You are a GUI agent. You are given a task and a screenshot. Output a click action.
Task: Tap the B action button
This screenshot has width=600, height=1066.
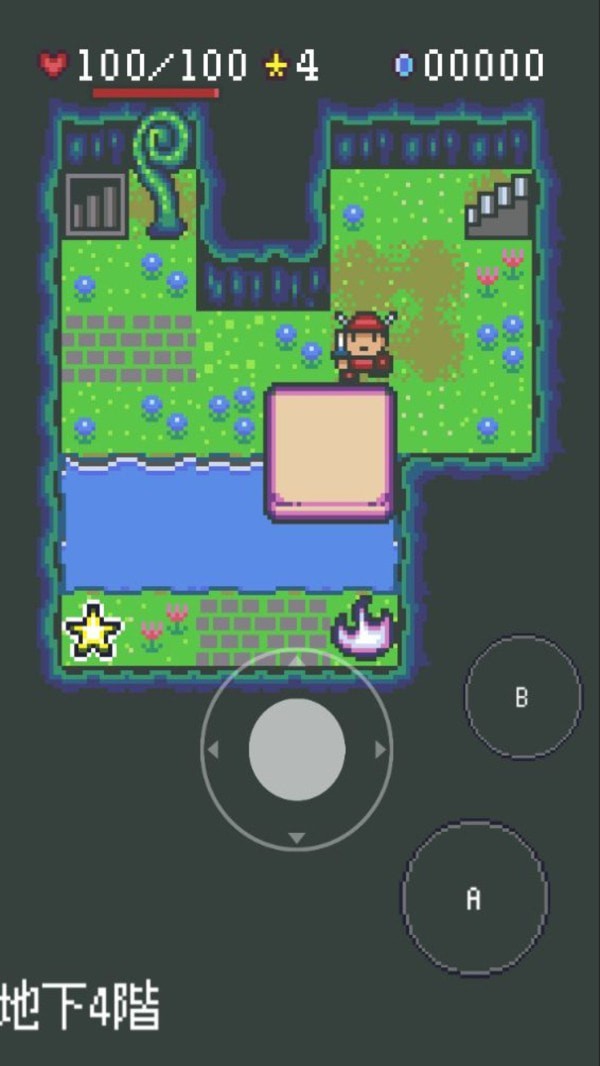522,697
